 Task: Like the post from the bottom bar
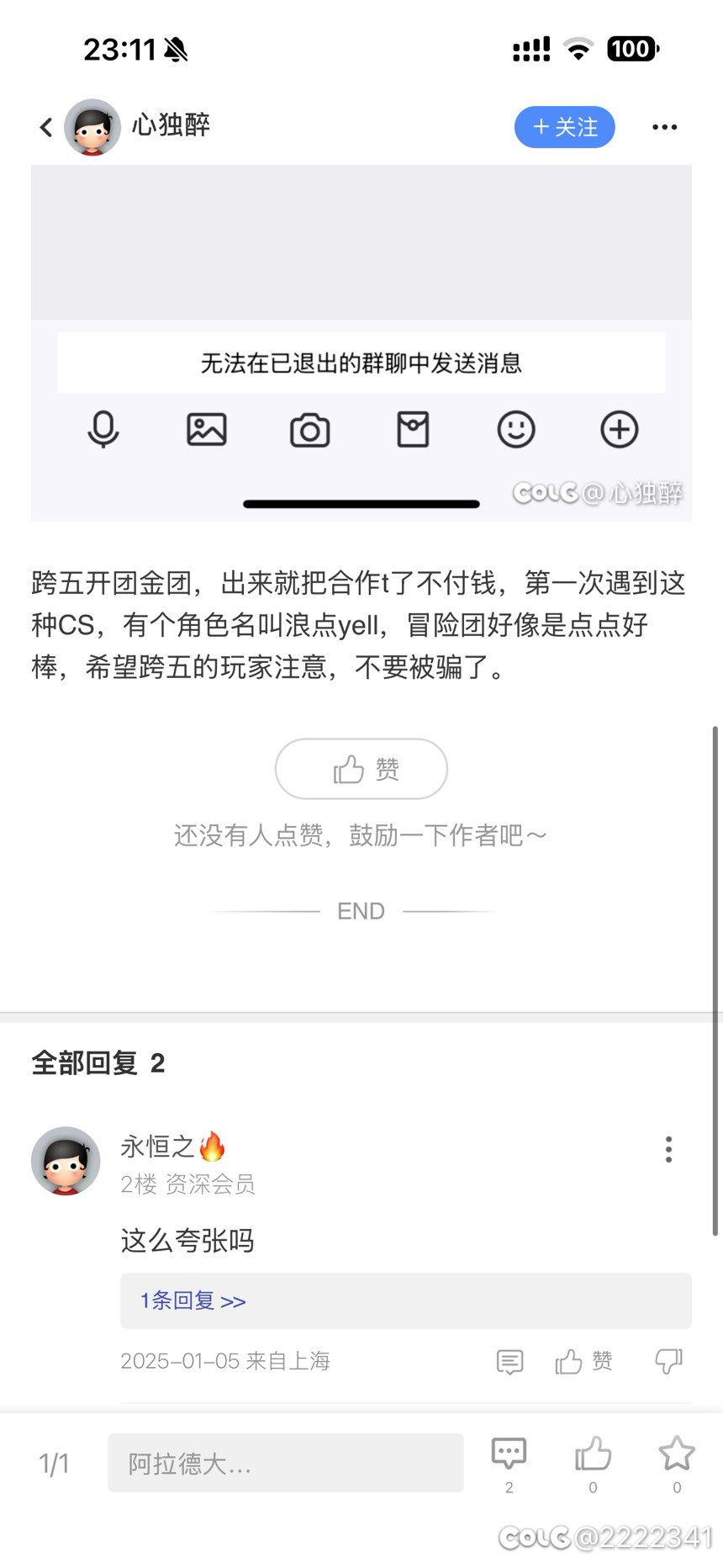tap(593, 1455)
